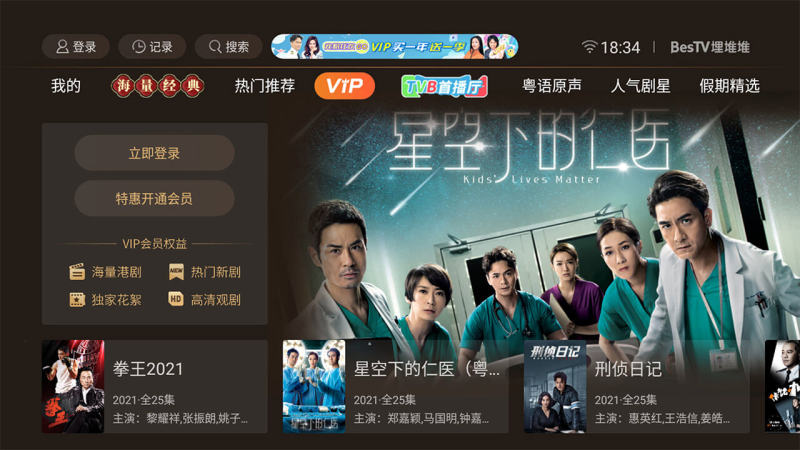Switch to the 热门推荐 tab
The width and height of the screenshot is (800, 450).
pos(265,86)
